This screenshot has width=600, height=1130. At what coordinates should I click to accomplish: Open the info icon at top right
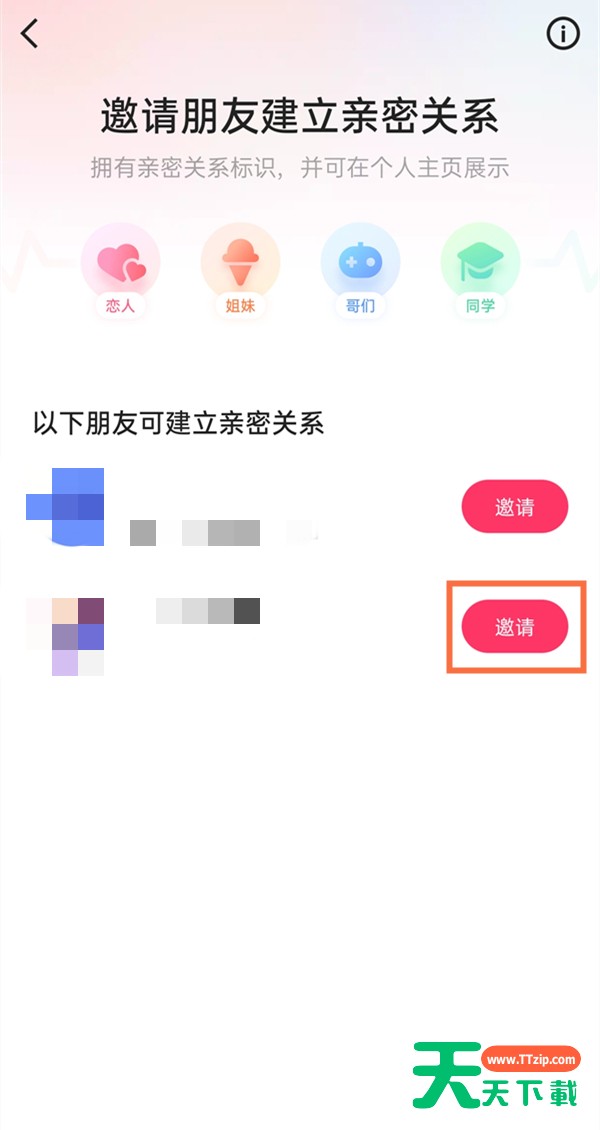[x=563, y=33]
